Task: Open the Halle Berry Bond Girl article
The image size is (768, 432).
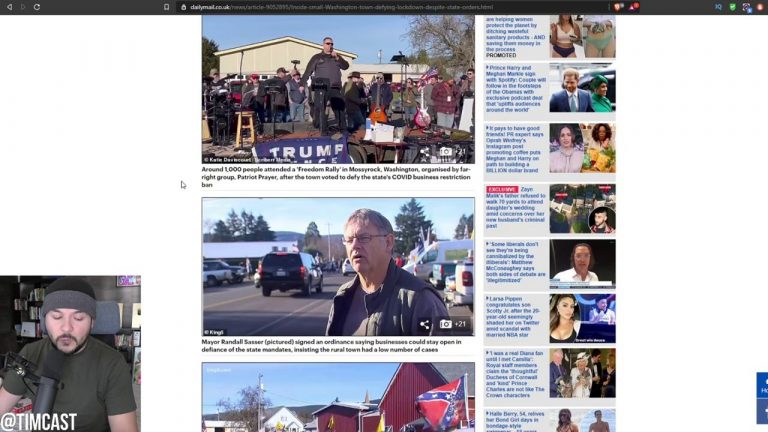Action: click(515, 418)
